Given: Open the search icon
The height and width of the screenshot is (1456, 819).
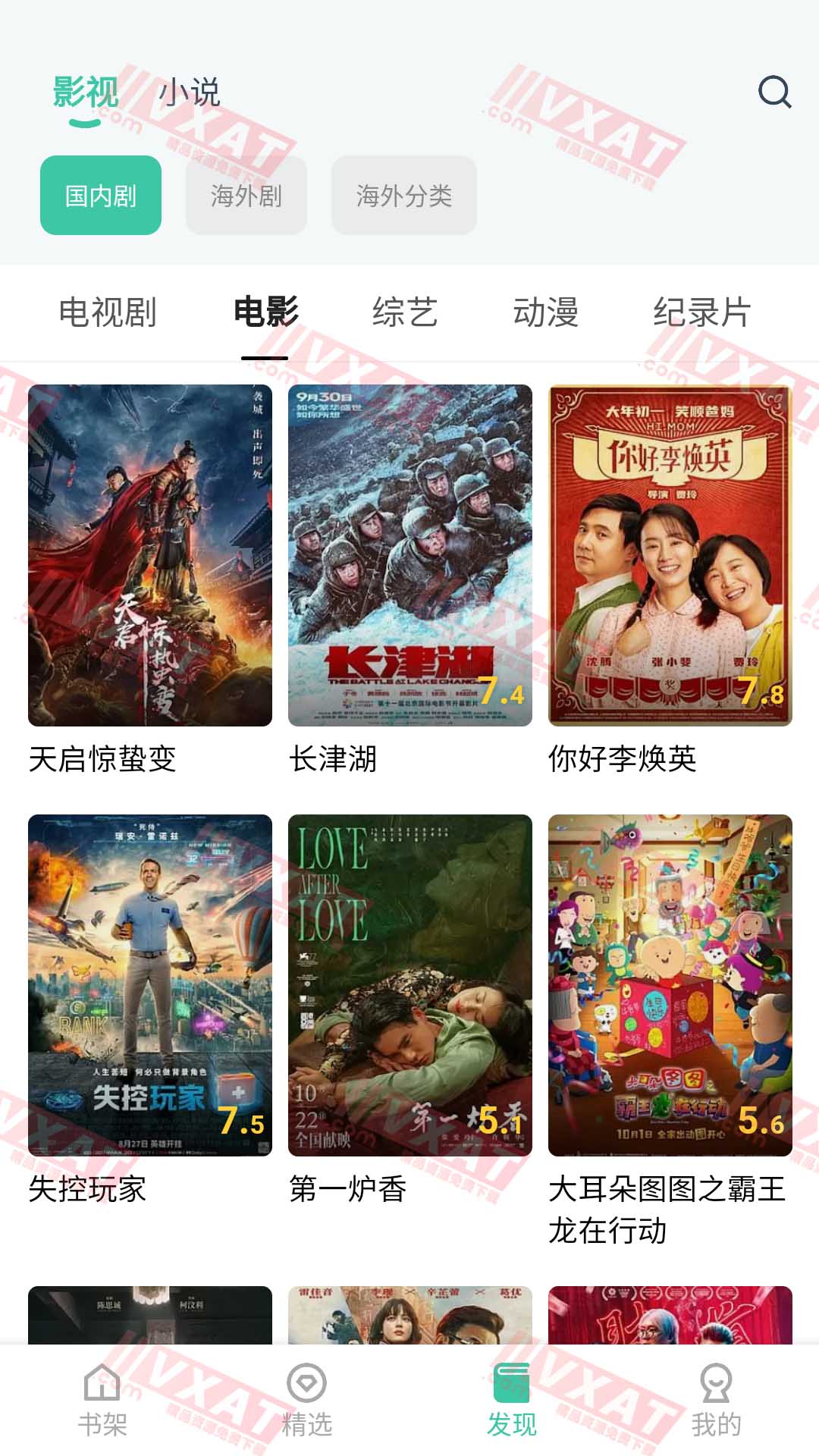Looking at the screenshot, I should tap(774, 93).
